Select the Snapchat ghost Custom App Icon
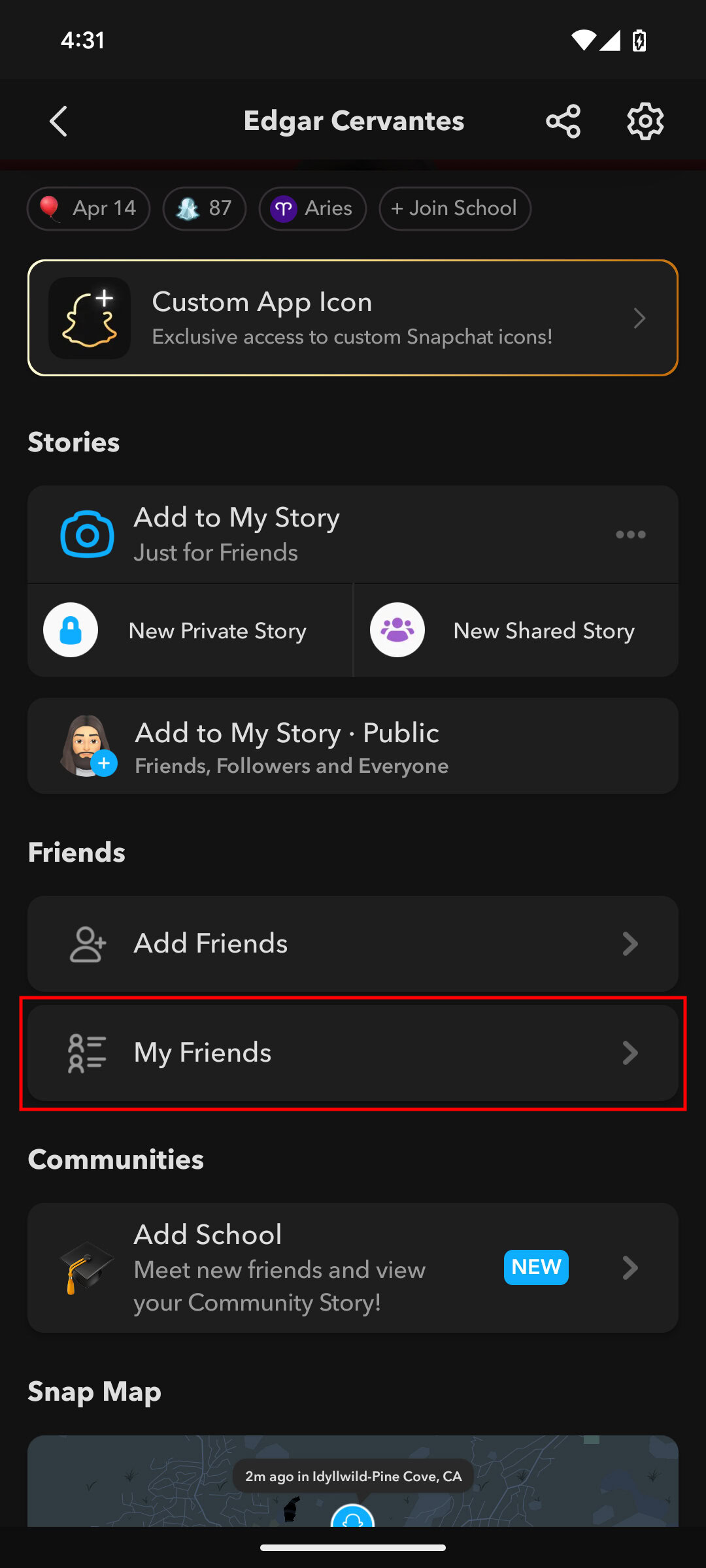 click(x=89, y=318)
